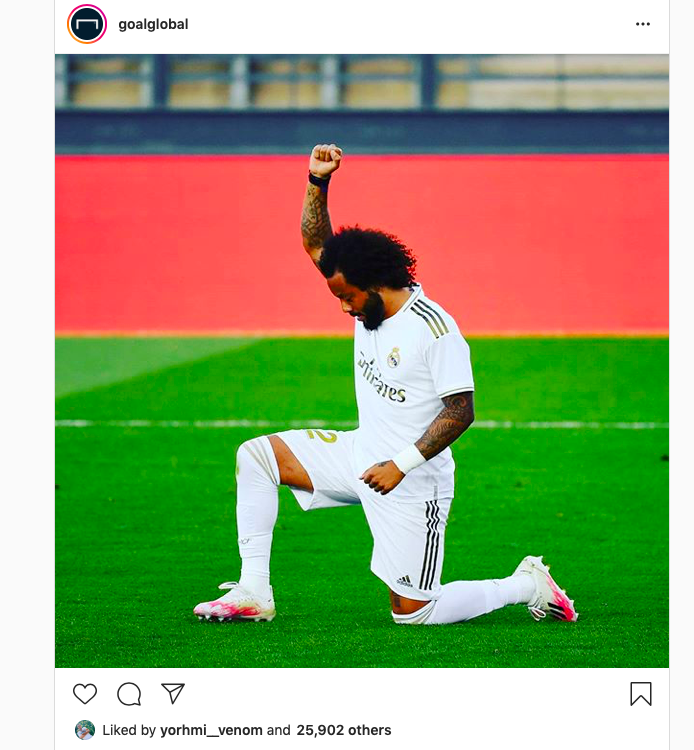Share the post via paper plane icon
The height and width of the screenshot is (750, 694).
(x=173, y=694)
